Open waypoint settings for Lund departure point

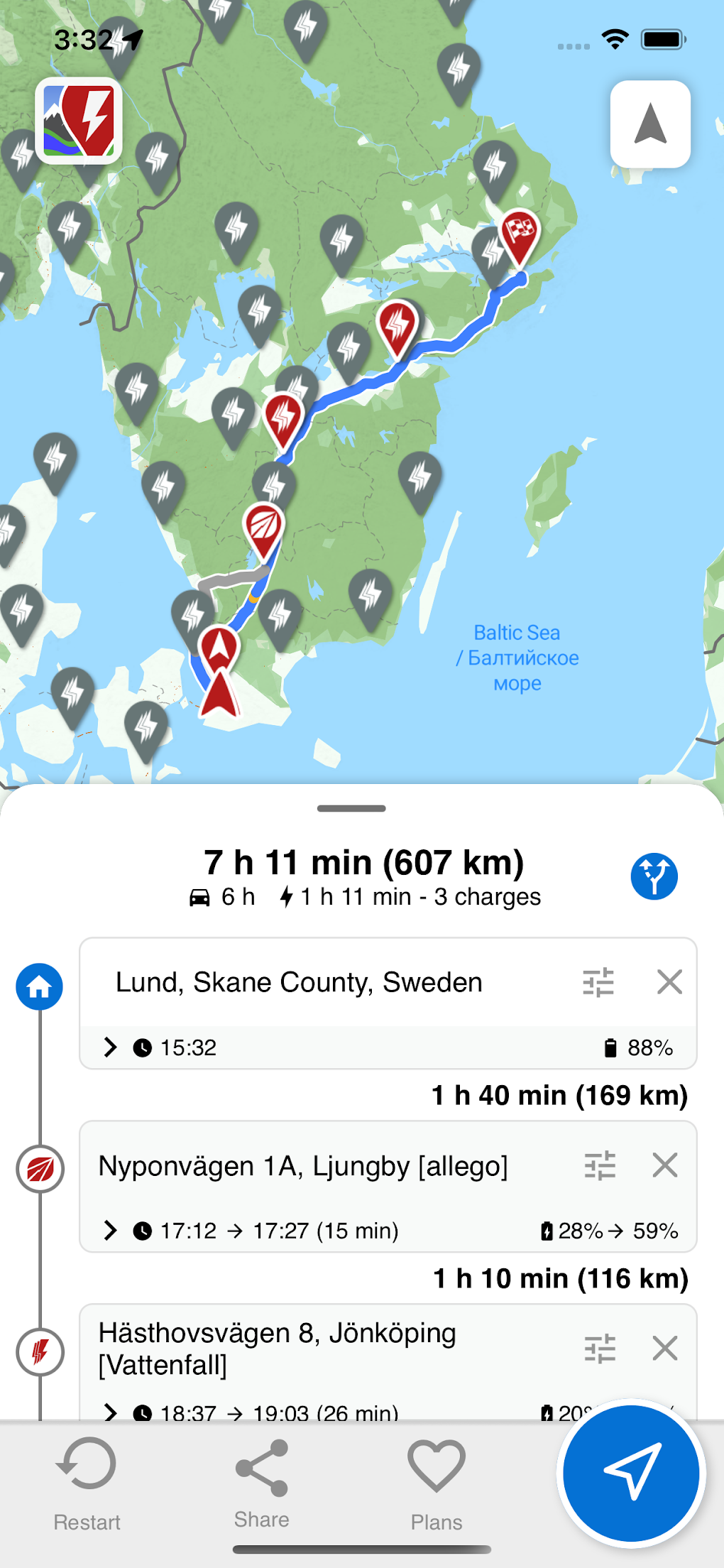coord(600,982)
